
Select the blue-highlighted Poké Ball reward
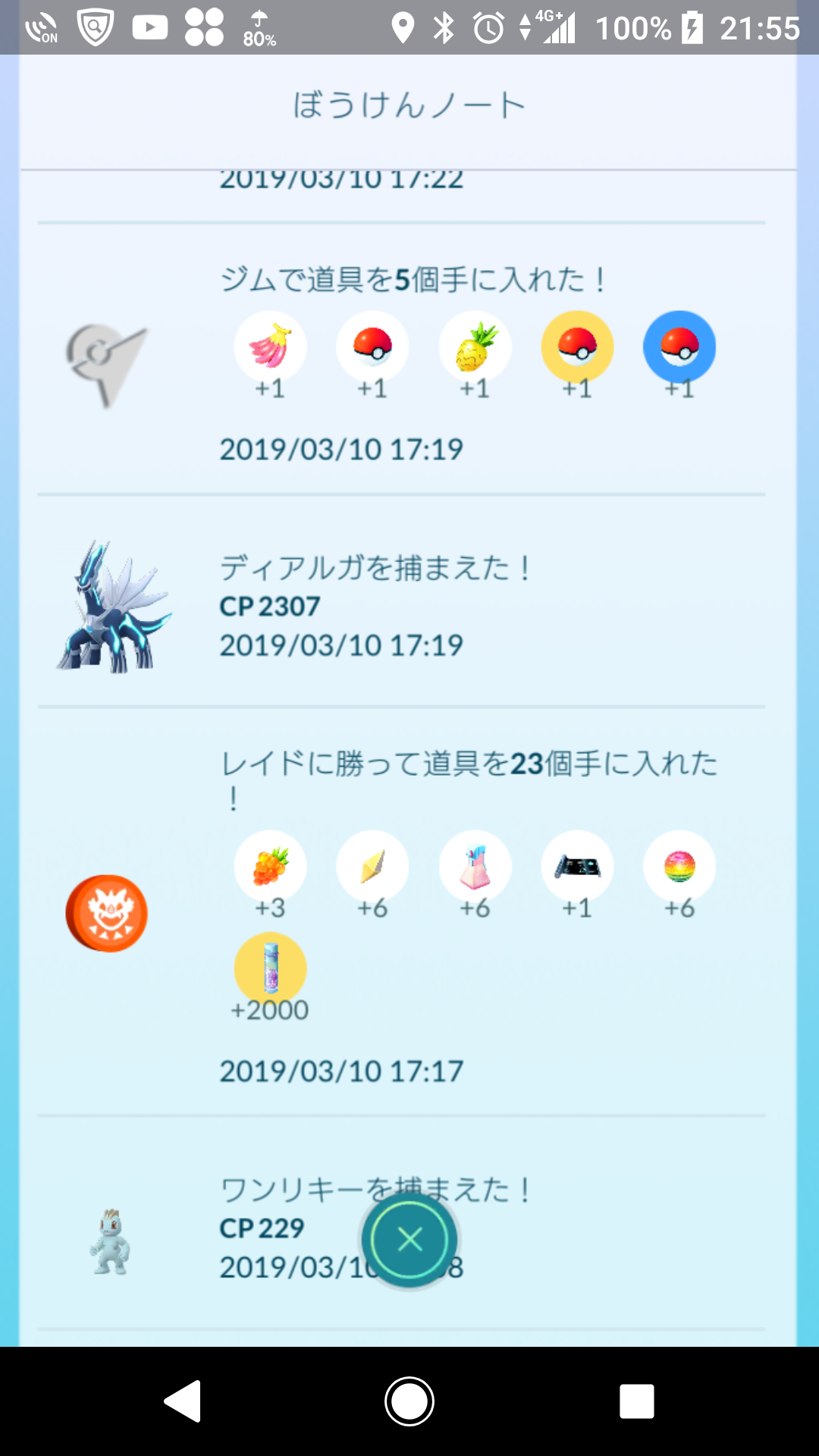[679, 346]
